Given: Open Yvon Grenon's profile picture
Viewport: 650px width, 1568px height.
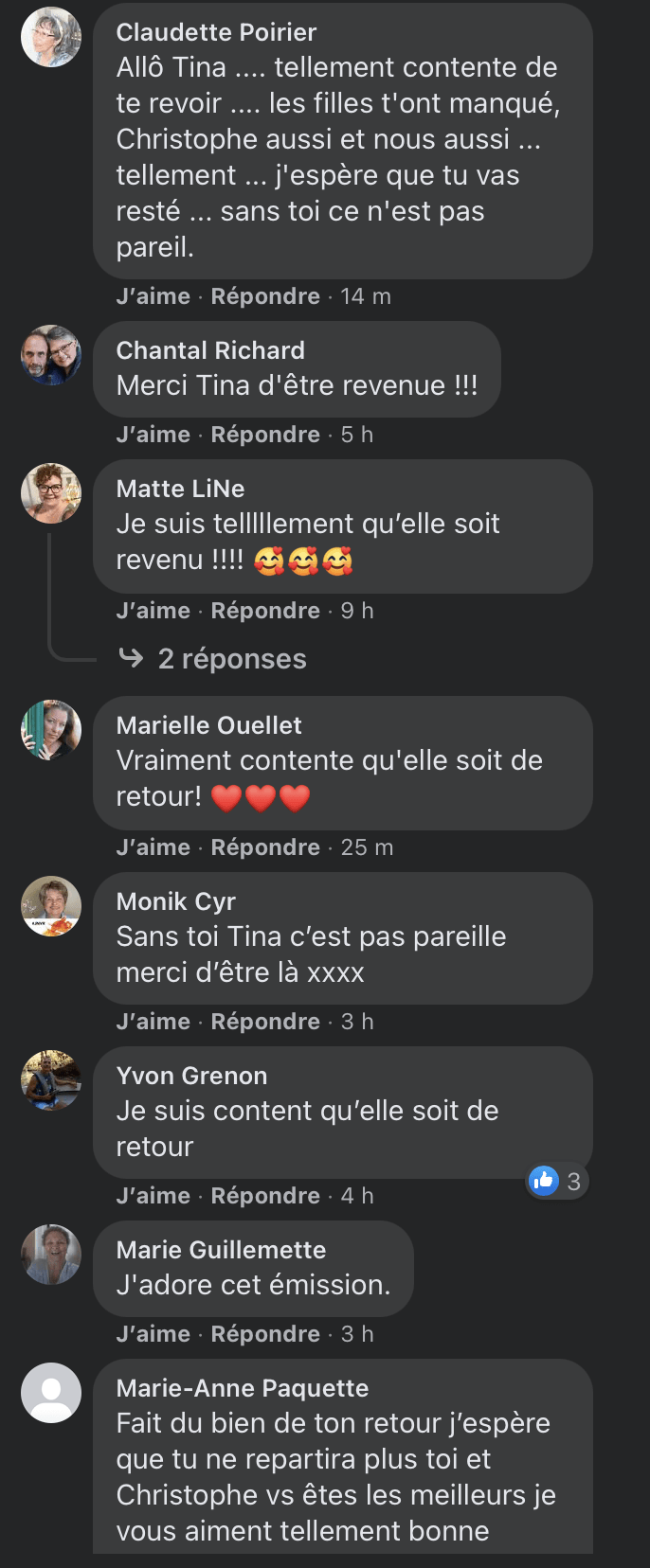Looking at the screenshot, I should (51, 1080).
